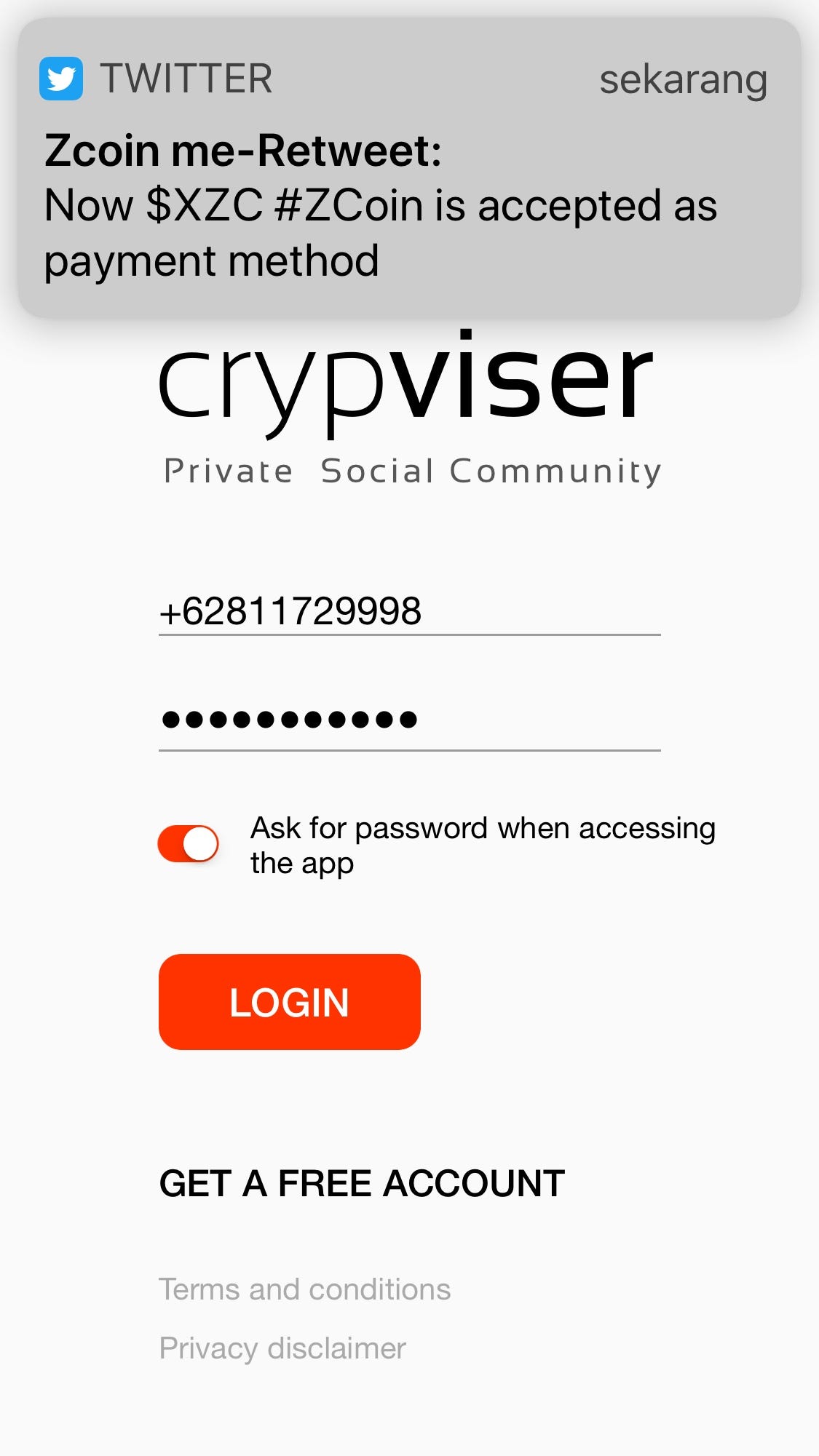Open Terms and conditions
This screenshot has height=1456, width=819.
coord(304,1289)
